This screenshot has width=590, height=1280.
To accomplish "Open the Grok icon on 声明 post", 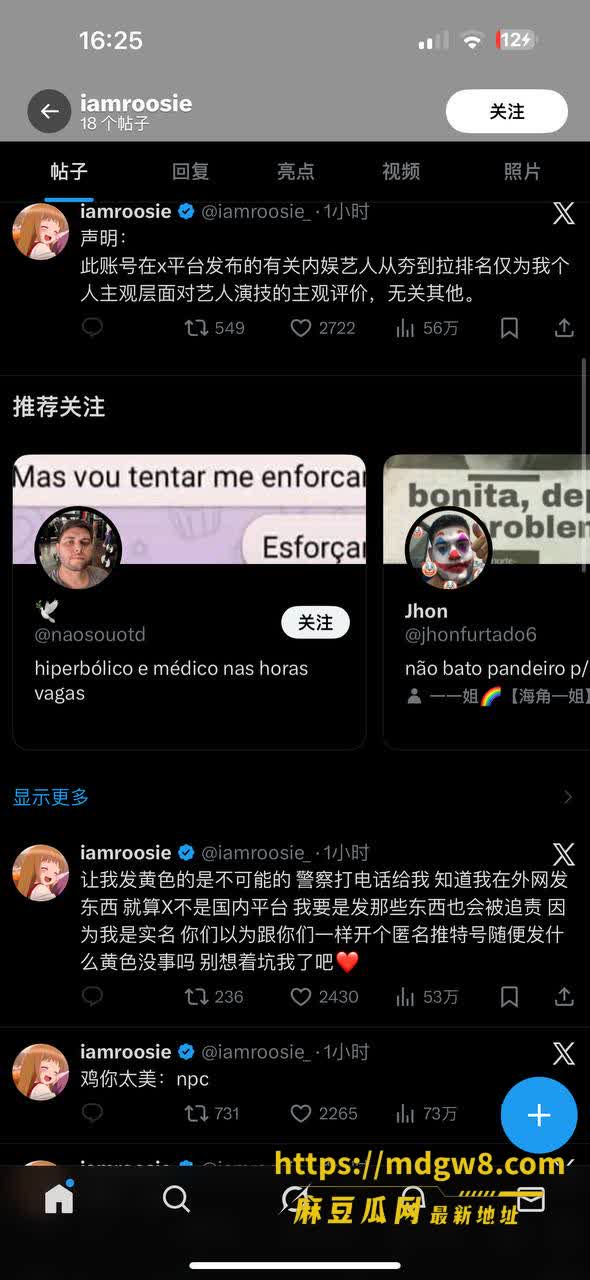I will click(x=564, y=213).
